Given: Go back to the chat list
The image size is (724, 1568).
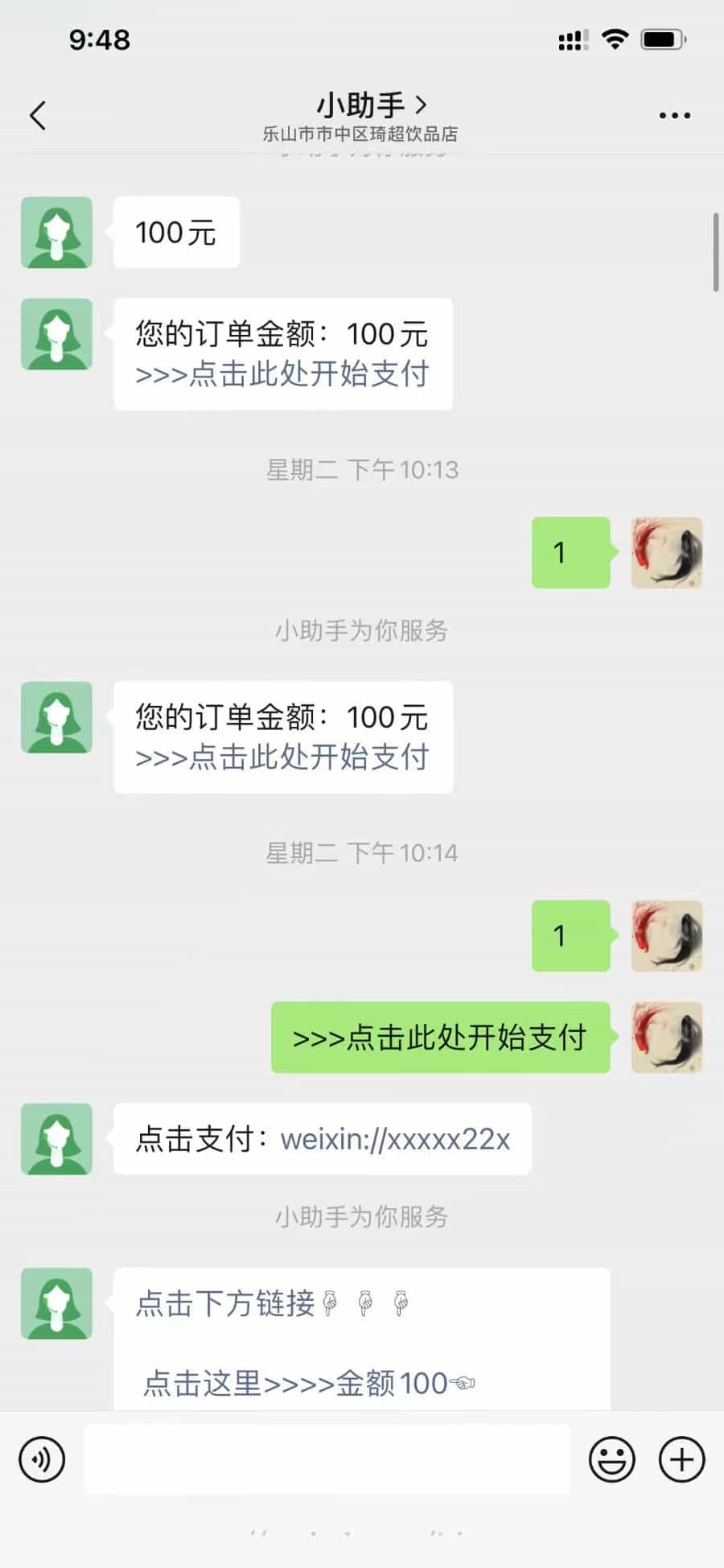Looking at the screenshot, I should (x=38, y=115).
